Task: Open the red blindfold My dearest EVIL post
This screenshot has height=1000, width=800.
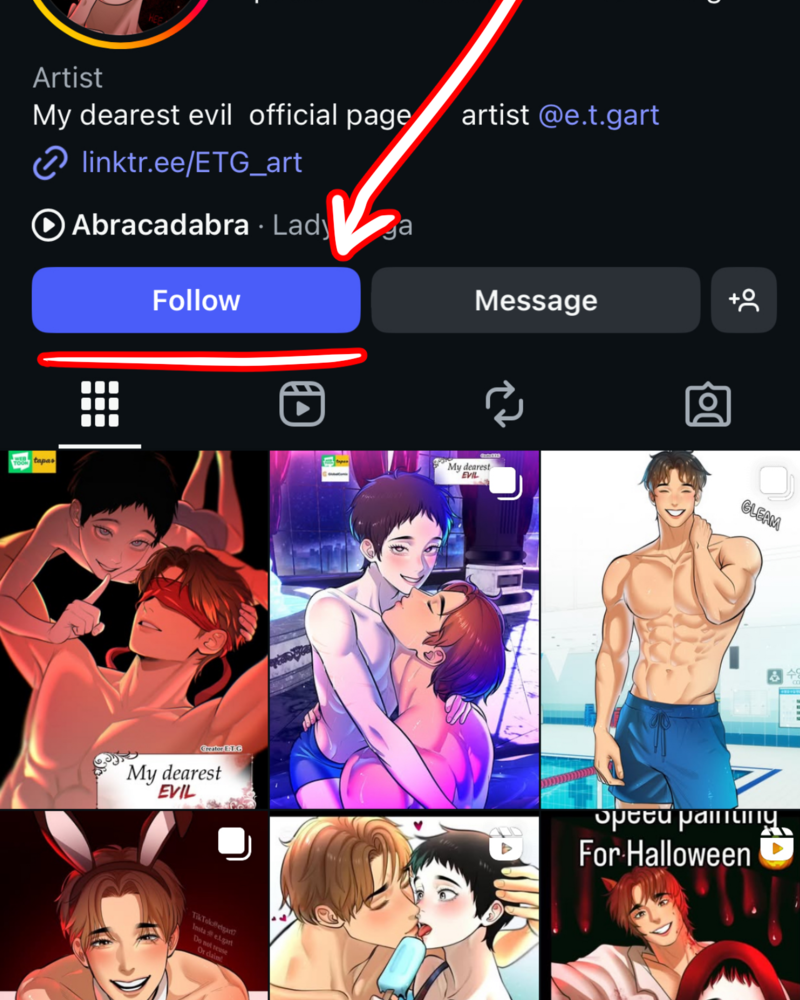Action: [134, 630]
